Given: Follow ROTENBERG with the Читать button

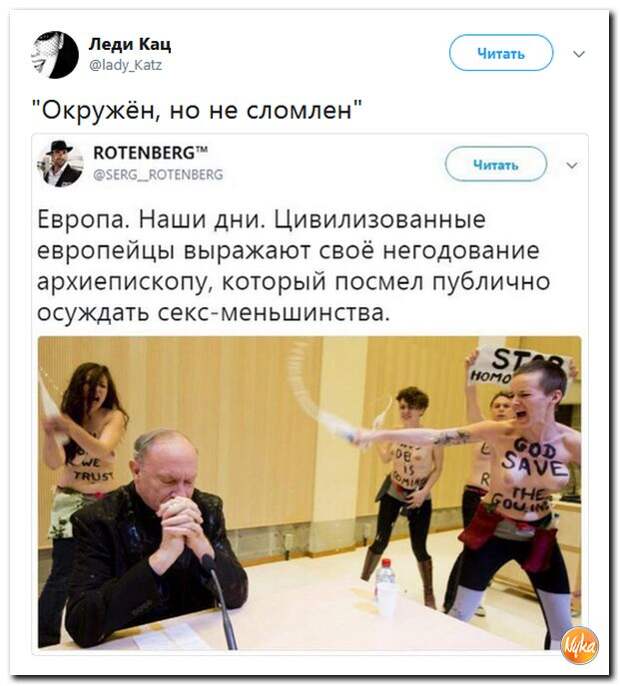Looking at the screenshot, I should coord(495,164).
